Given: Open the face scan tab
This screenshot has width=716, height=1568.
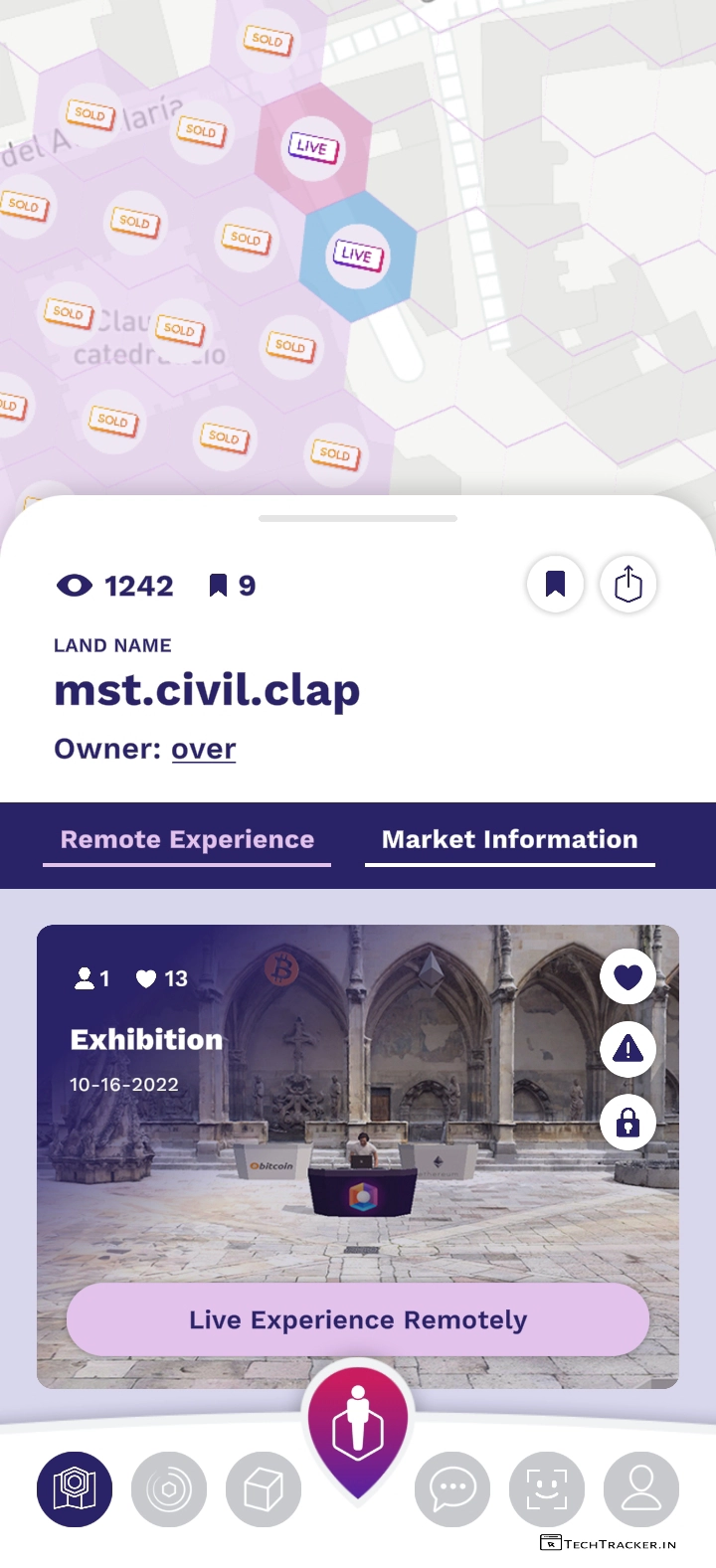Looking at the screenshot, I should (x=547, y=1488).
